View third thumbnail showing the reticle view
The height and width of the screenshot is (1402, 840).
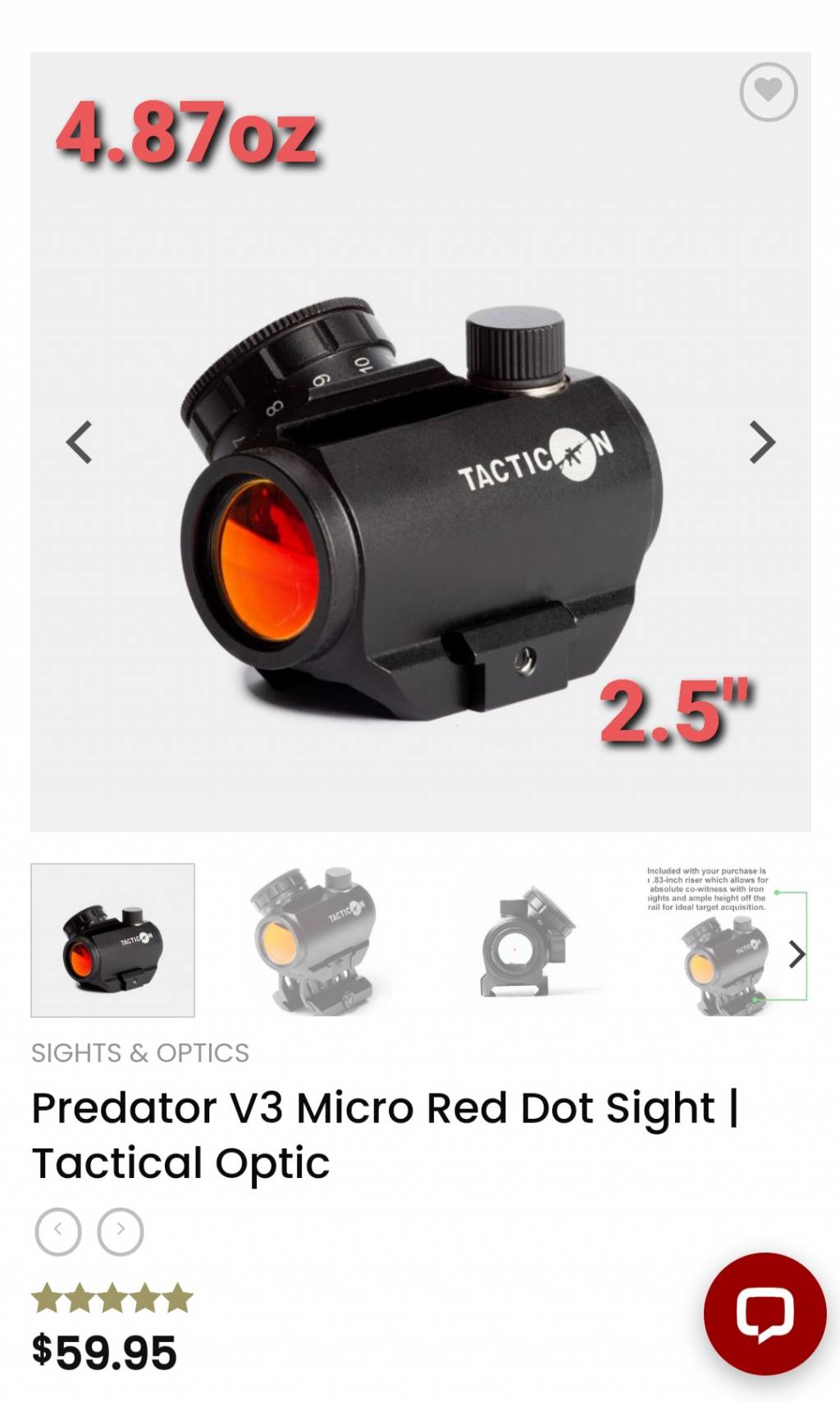point(525,940)
